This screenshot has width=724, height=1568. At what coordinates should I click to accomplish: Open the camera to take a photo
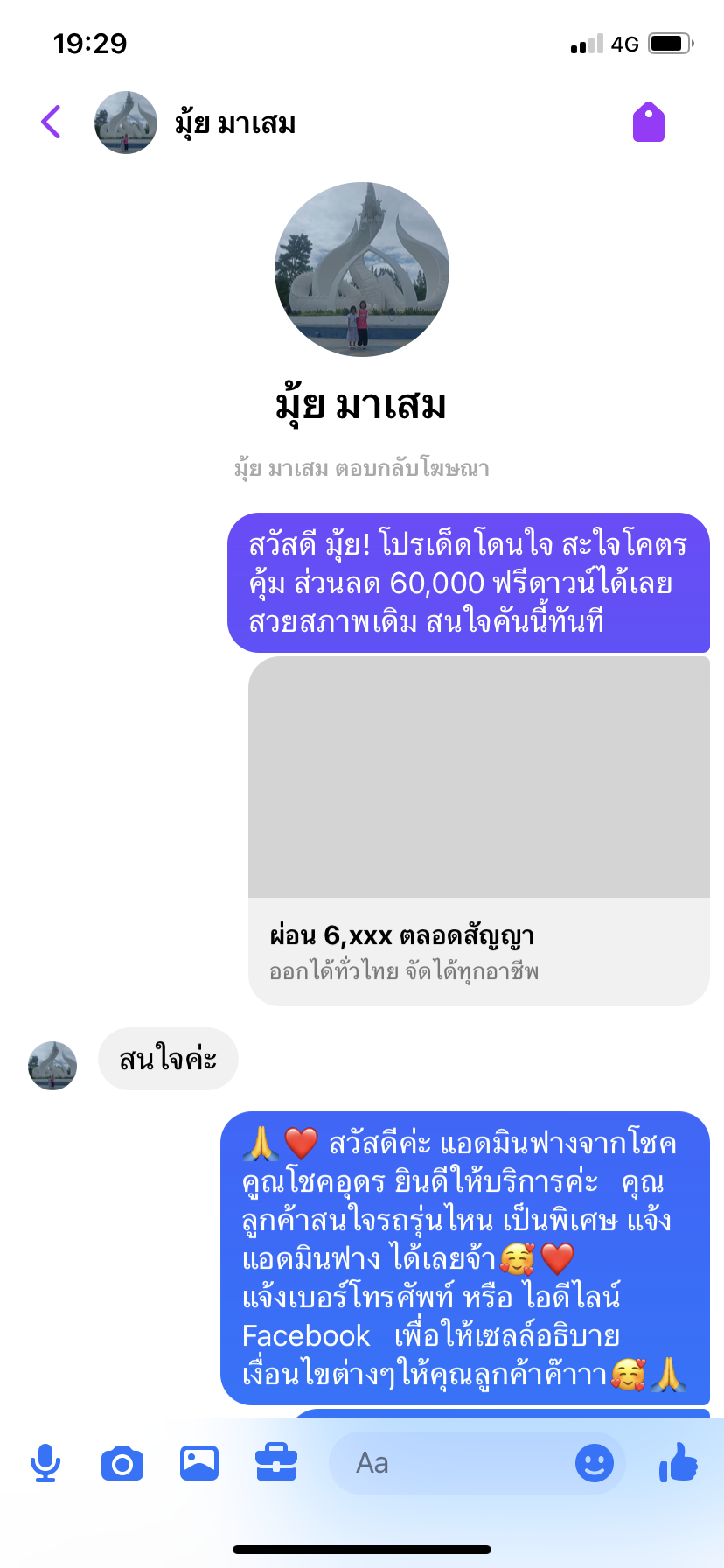(x=122, y=1463)
